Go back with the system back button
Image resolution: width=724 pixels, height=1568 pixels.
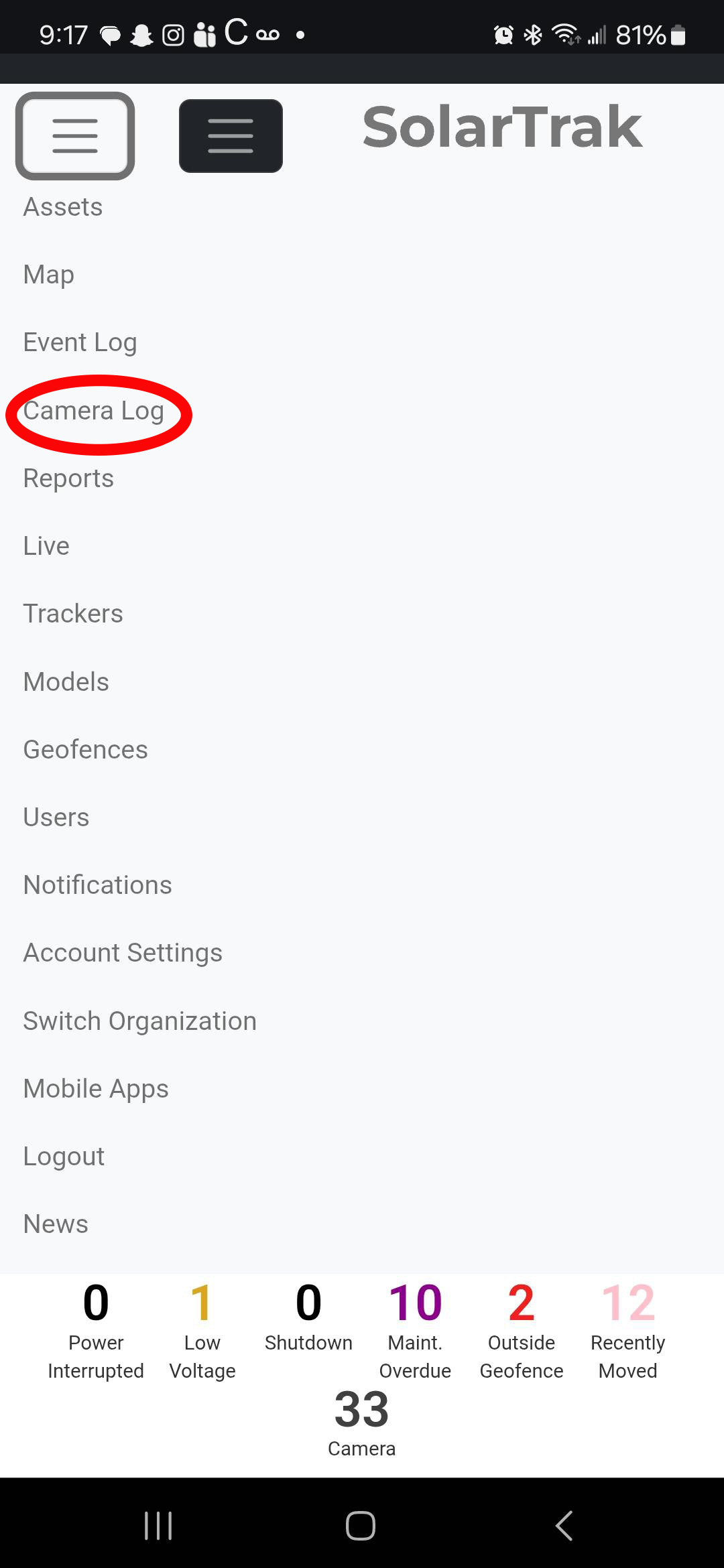(x=564, y=1526)
